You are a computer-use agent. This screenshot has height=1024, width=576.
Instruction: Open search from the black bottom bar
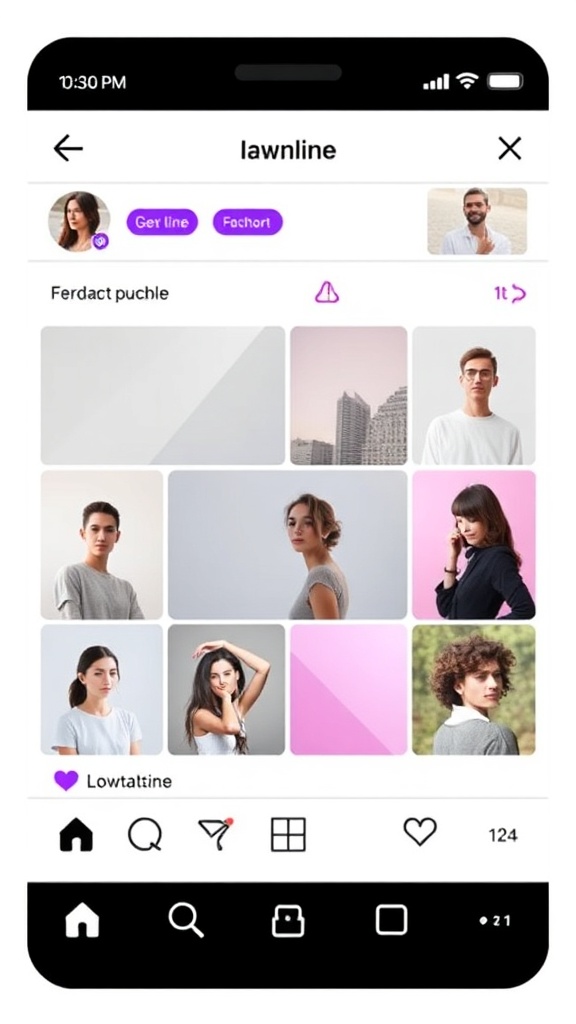click(185, 920)
